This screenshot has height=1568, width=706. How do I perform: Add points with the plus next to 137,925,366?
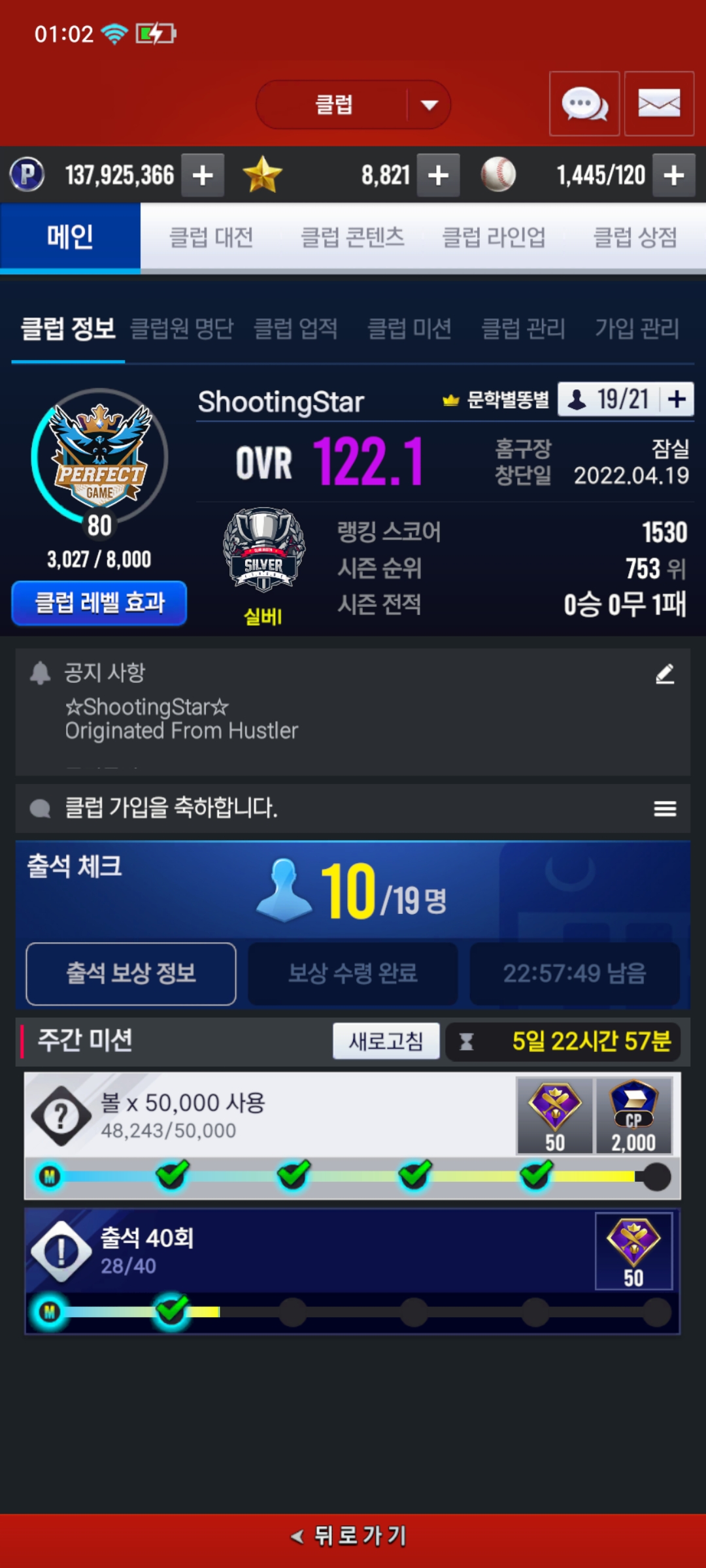pyautogui.click(x=203, y=175)
